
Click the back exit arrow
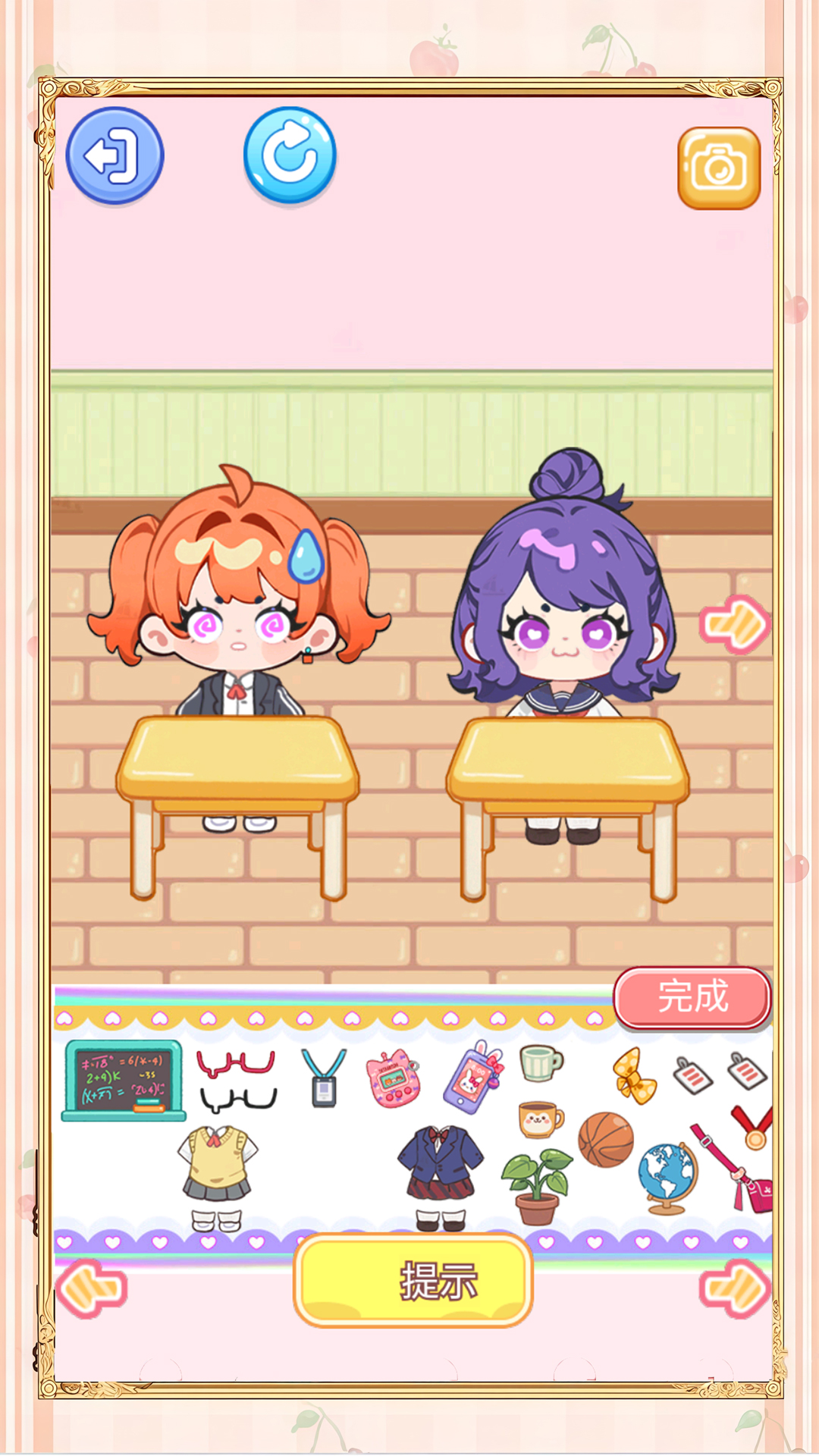click(x=115, y=157)
